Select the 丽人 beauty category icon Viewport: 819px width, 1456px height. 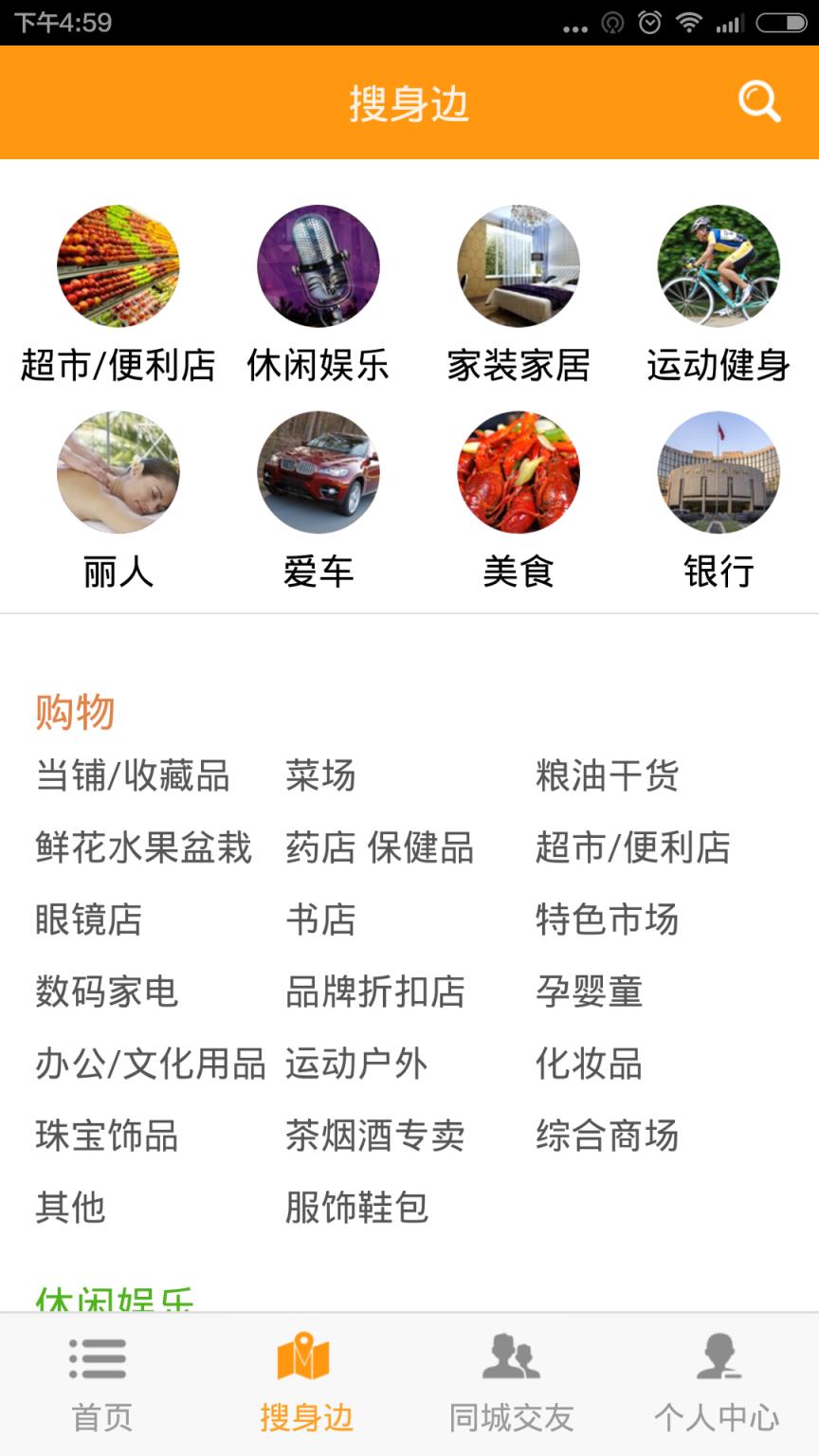coord(118,471)
